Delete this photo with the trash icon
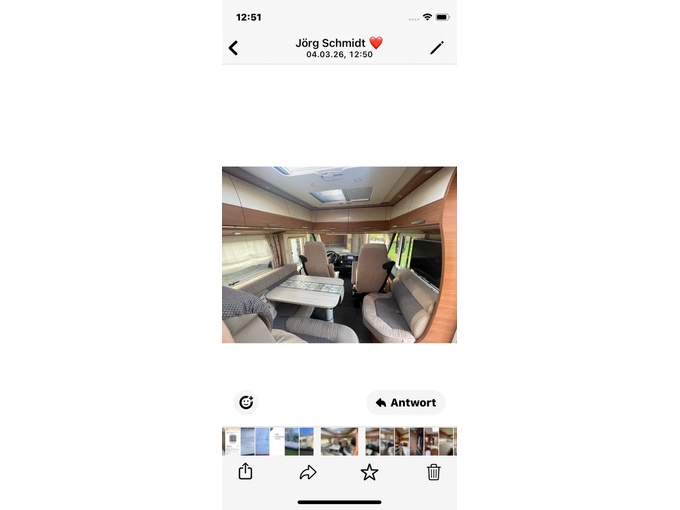The image size is (680, 510). tap(433, 472)
